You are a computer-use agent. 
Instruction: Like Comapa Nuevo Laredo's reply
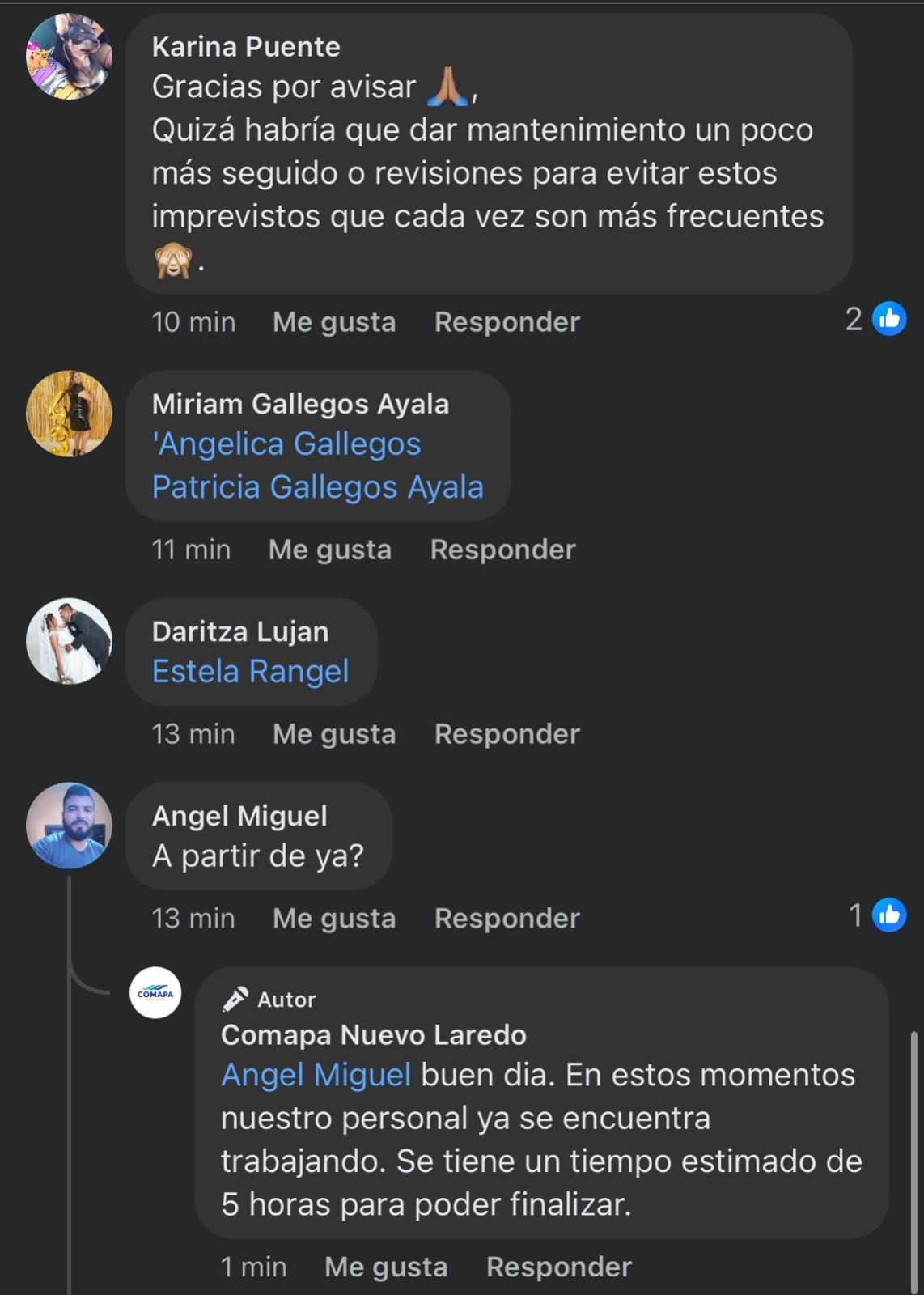point(386,1267)
